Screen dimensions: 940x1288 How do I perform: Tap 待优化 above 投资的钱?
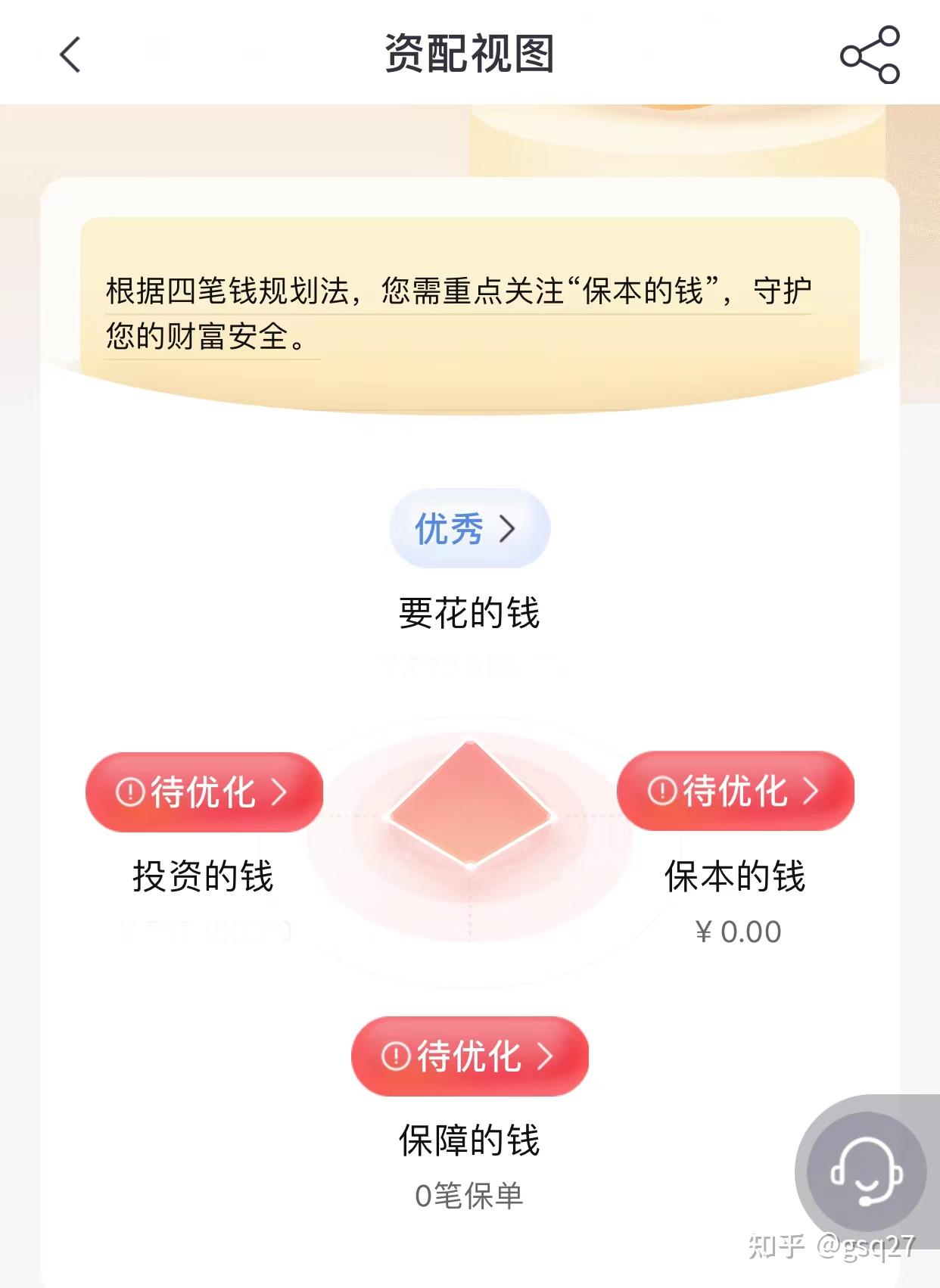click(x=204, y=792)
